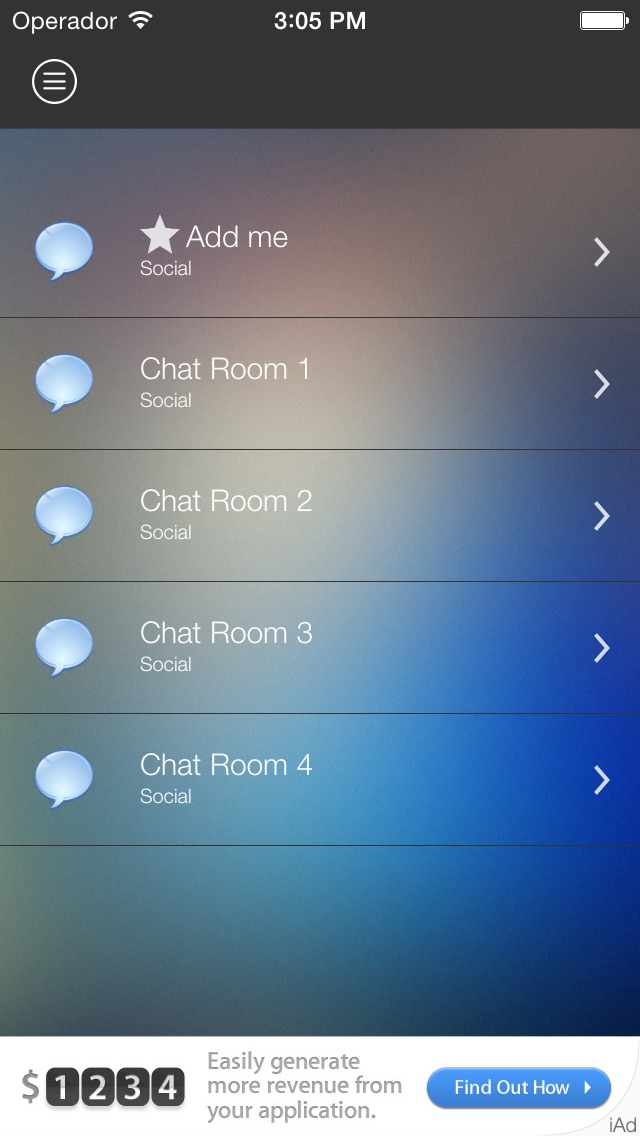Enter Chat Room 1
The height and width of the screenshot is (1136, 640).
(x=320, y=384)
